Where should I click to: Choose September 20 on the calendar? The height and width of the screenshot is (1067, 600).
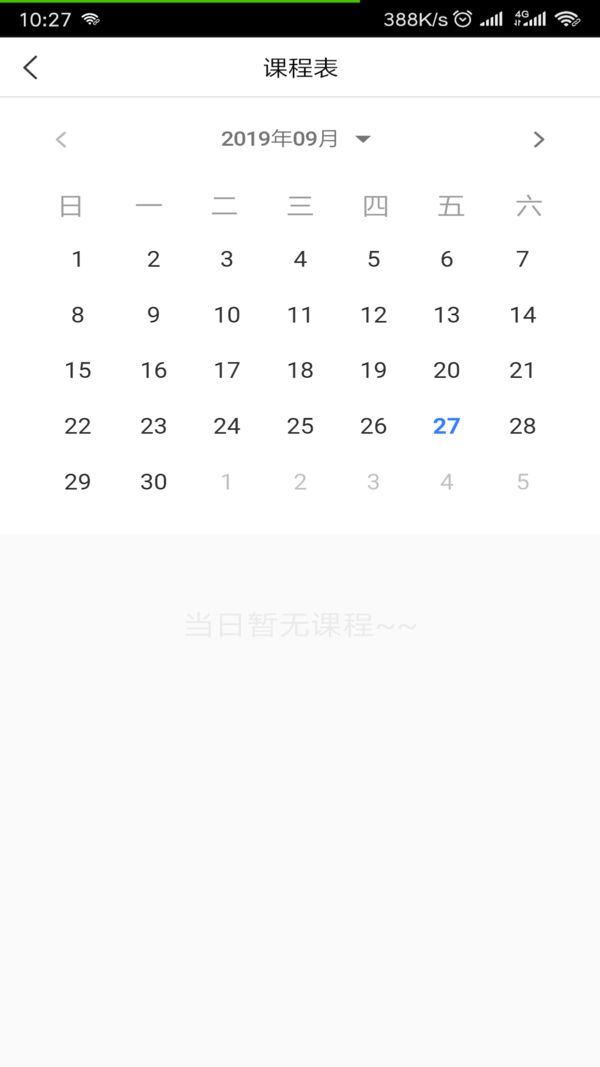coord(446,371)
